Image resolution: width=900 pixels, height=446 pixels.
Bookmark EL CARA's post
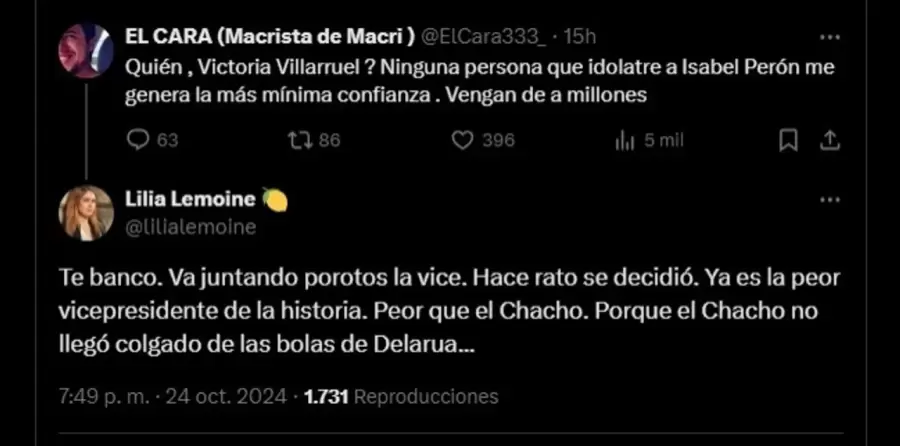[788, 141]
